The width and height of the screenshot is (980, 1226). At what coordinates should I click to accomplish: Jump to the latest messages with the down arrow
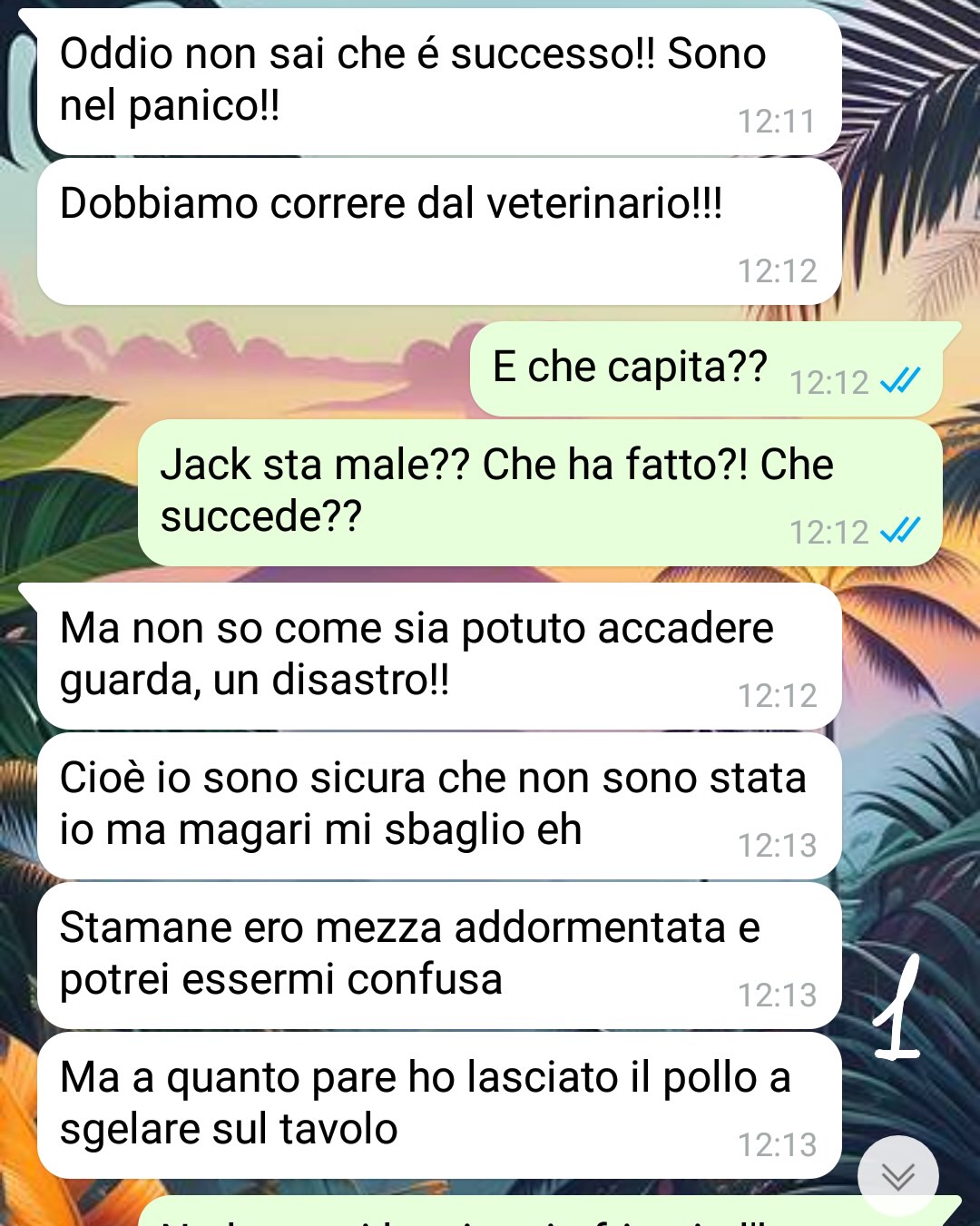[897, 1176]
